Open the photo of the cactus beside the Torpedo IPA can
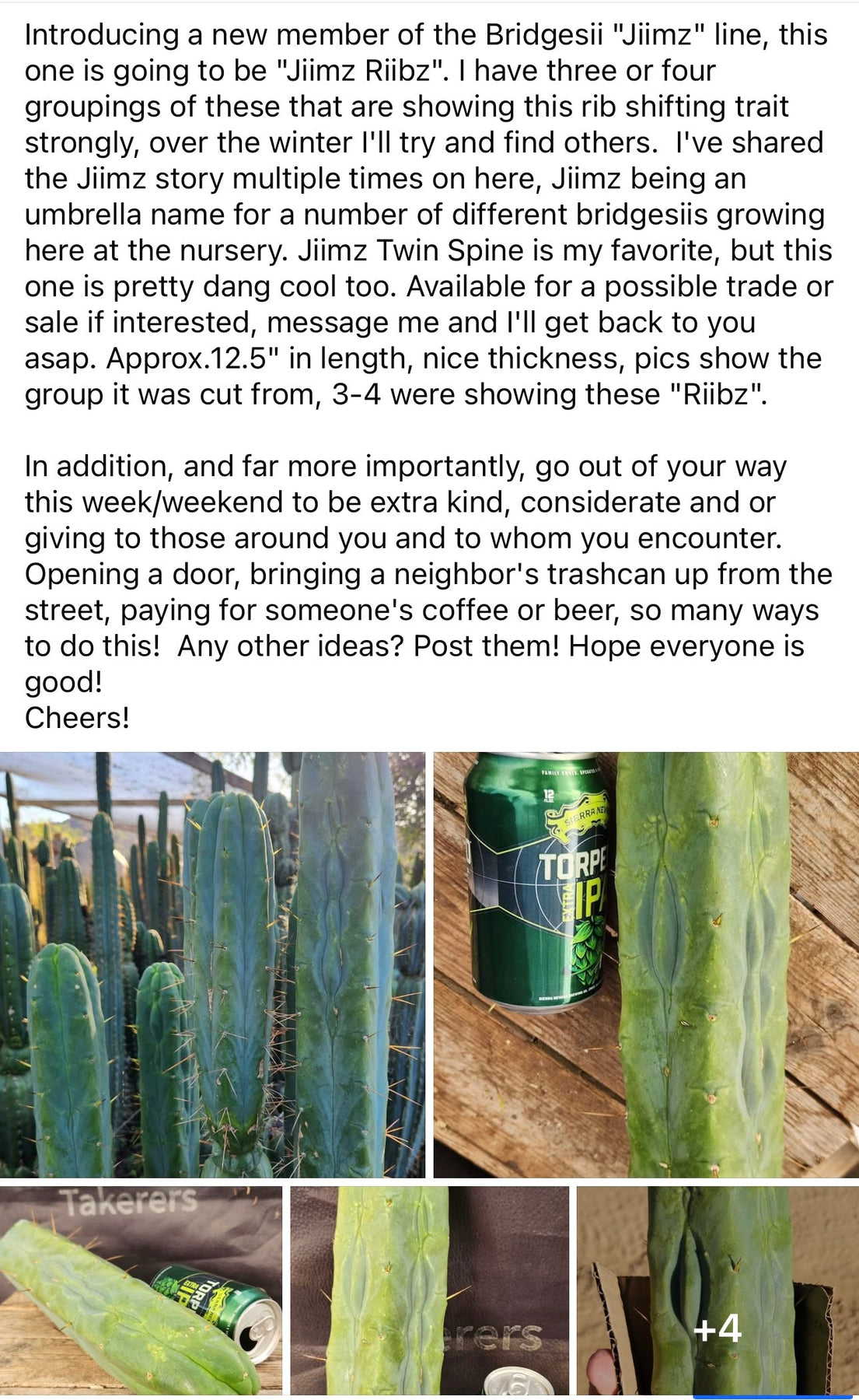859x1400 pixels. coord(645,964)
